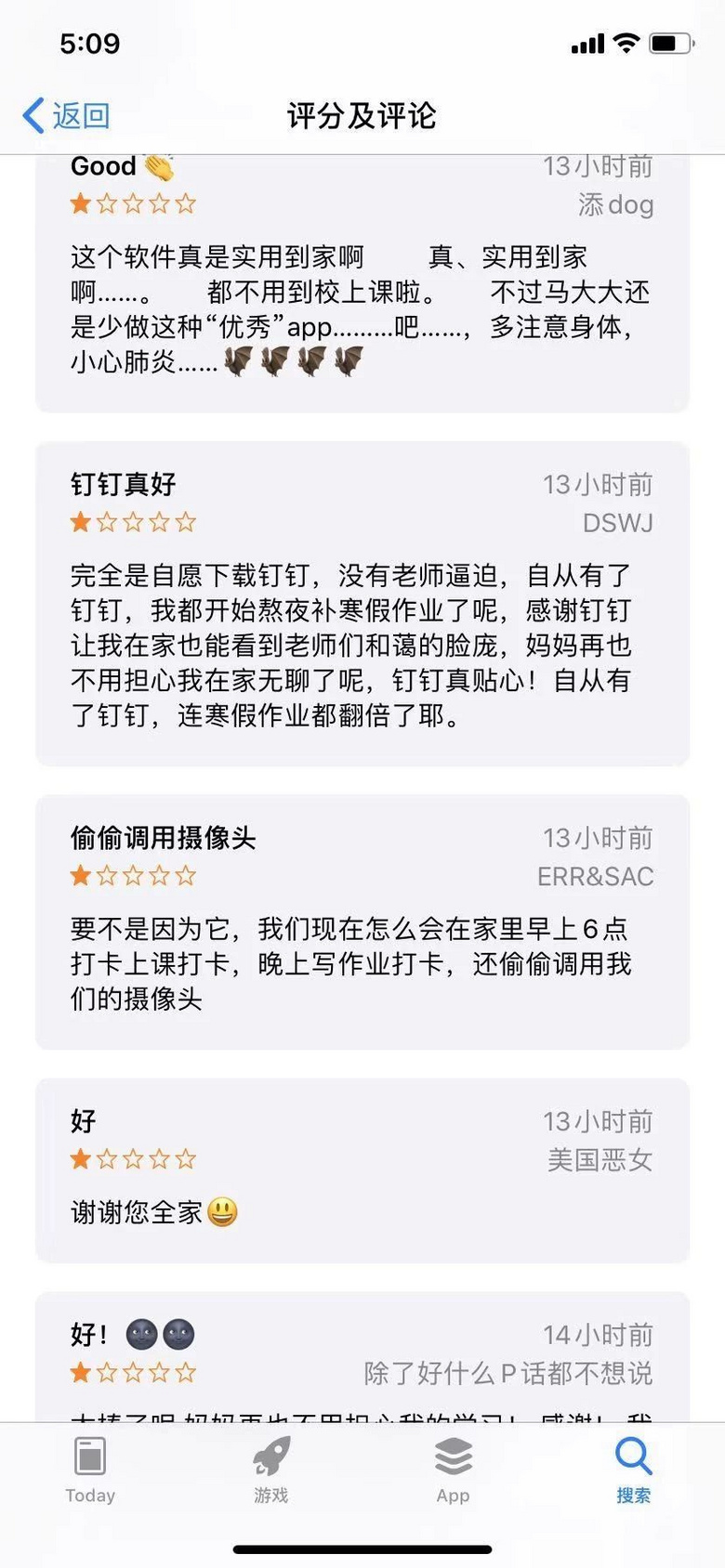Screen dimensions: 725x1568
Task: Open the 偷偷调用摄像头 review card
Action: pyautogui.click(x=362, y=921)
